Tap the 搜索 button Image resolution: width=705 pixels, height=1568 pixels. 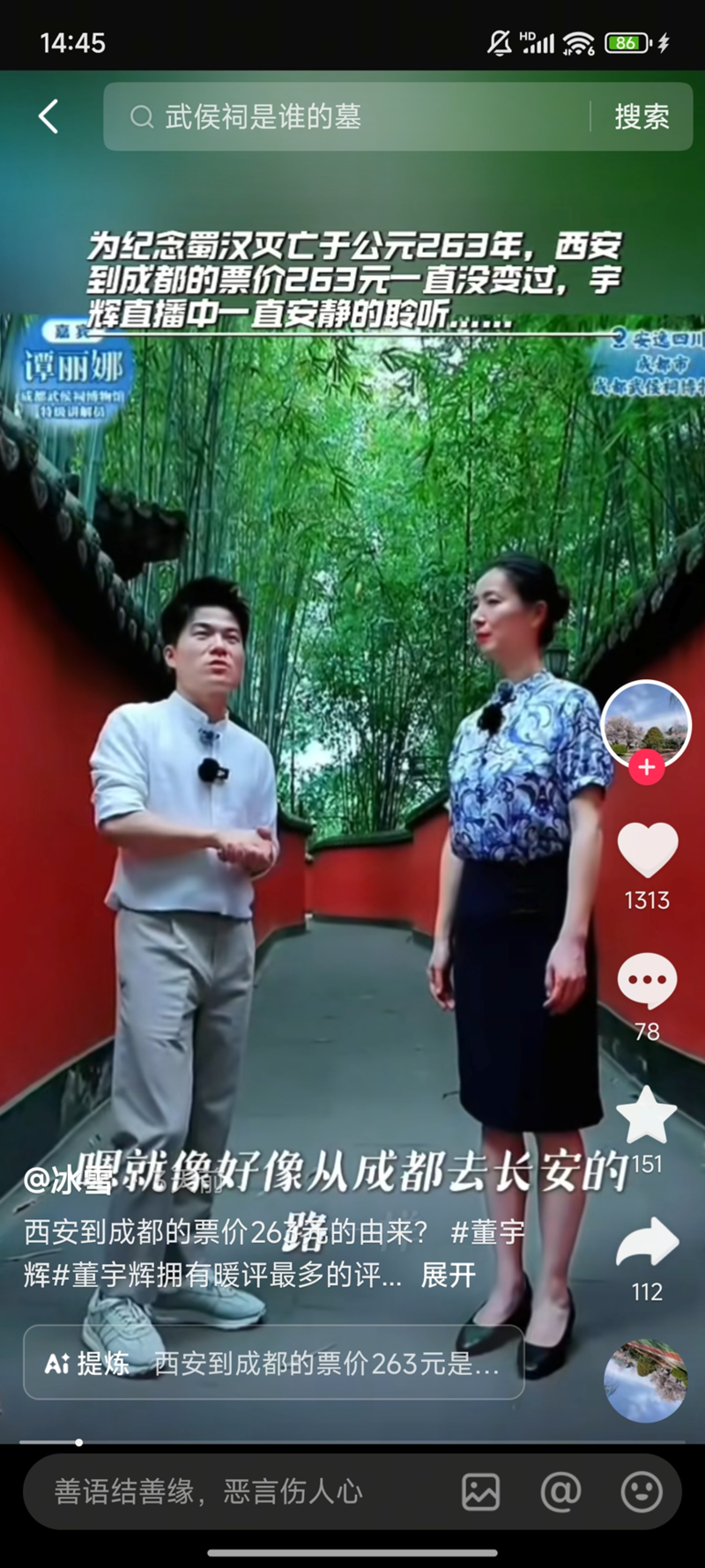(x=642, y=116)
